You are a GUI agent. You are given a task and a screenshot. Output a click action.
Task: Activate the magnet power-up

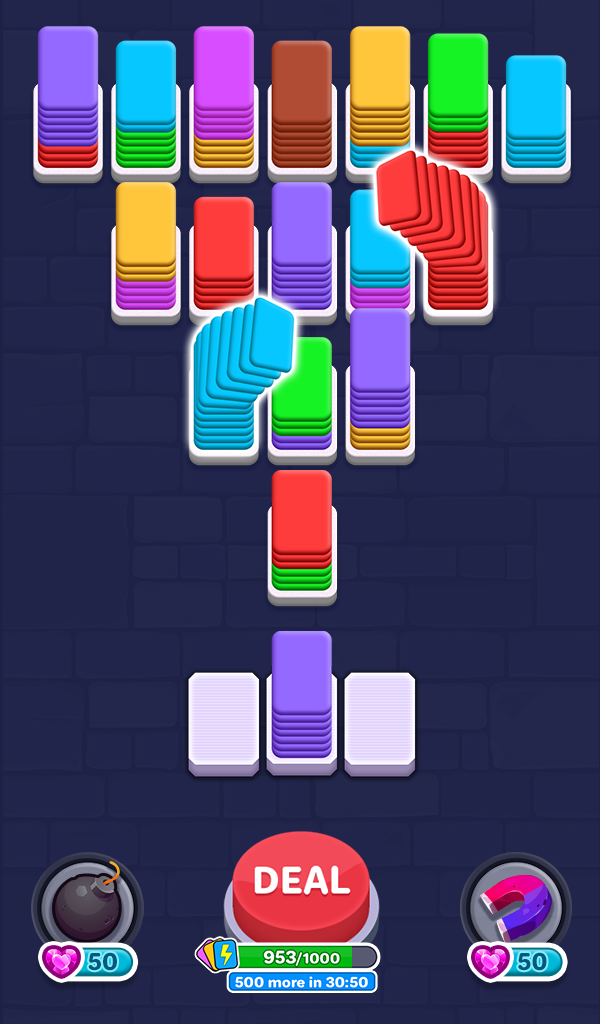click(x=514, y=906)
